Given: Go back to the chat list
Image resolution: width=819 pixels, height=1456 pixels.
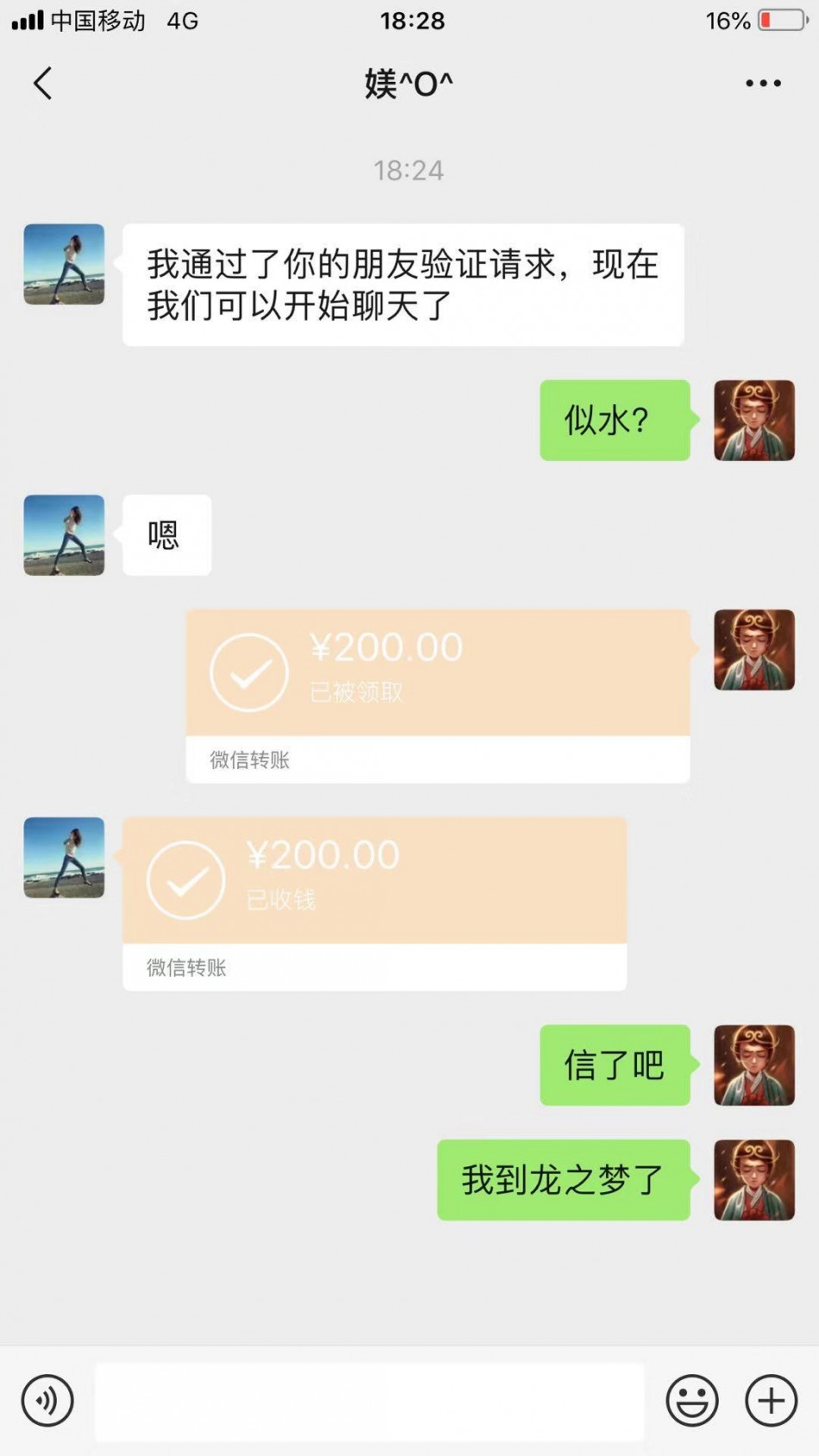Looking at the screenshot, I should click(x=43, y=84).
